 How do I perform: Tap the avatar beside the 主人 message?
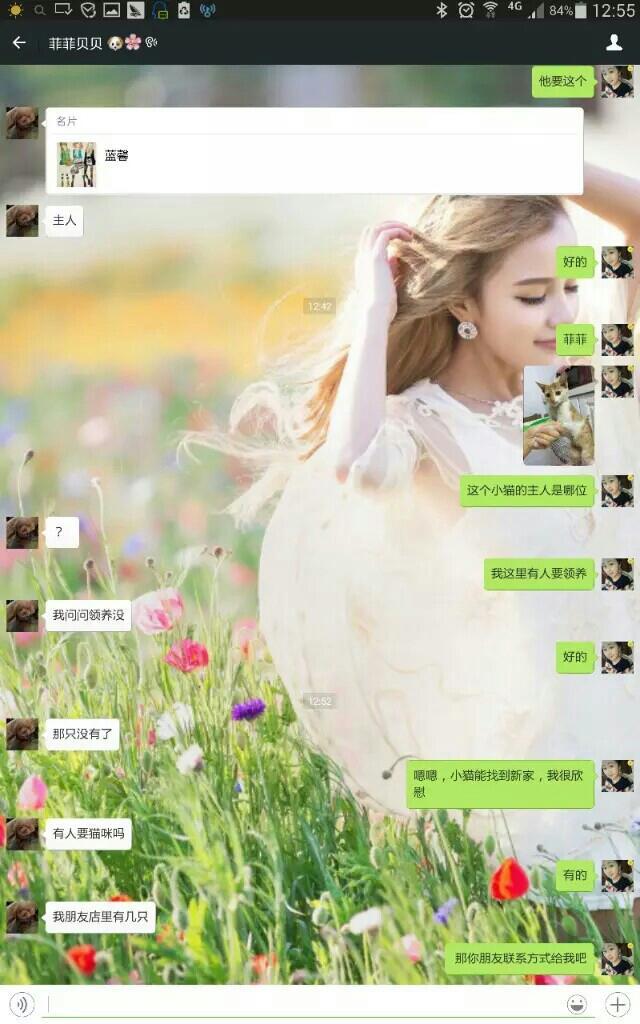pos(22,221)
